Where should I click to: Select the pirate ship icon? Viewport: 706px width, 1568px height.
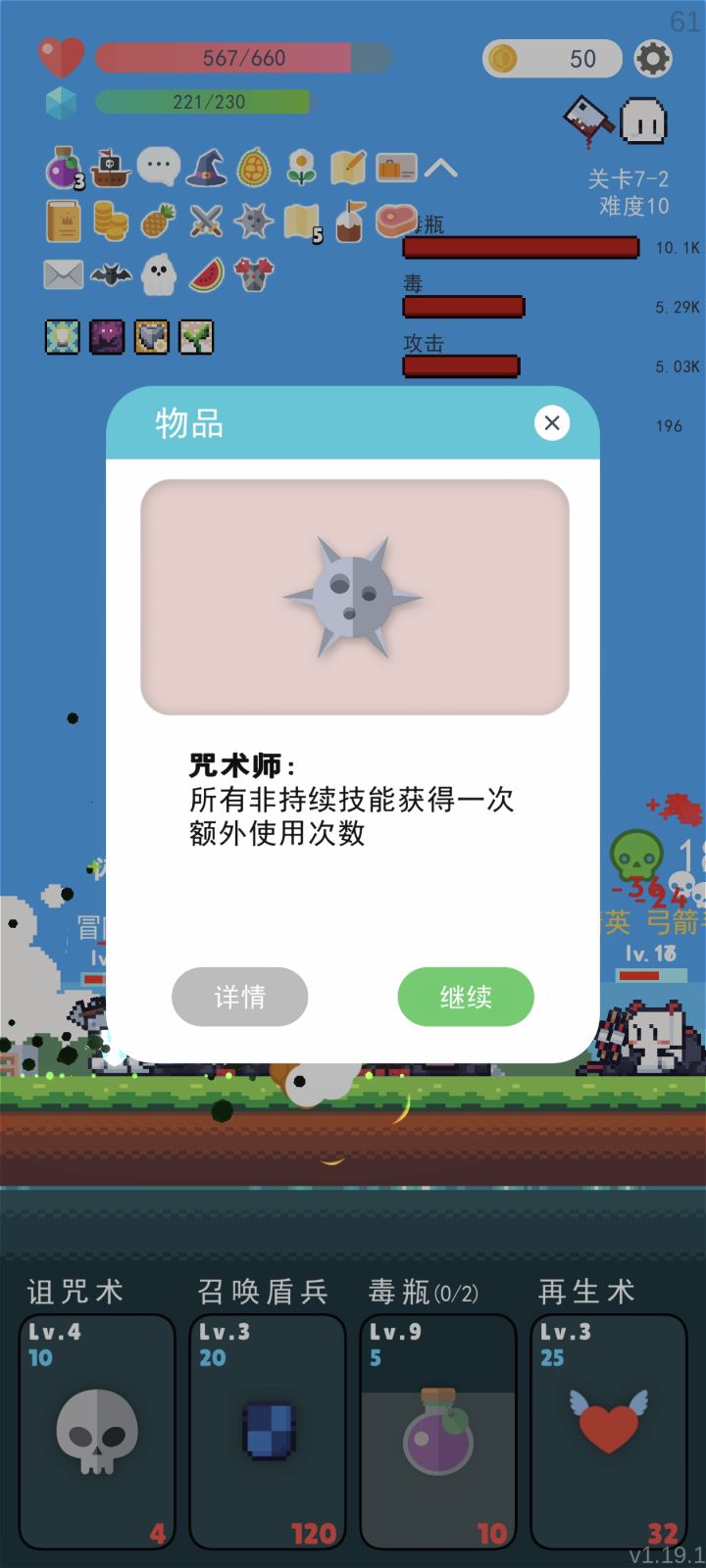(110, 167)
